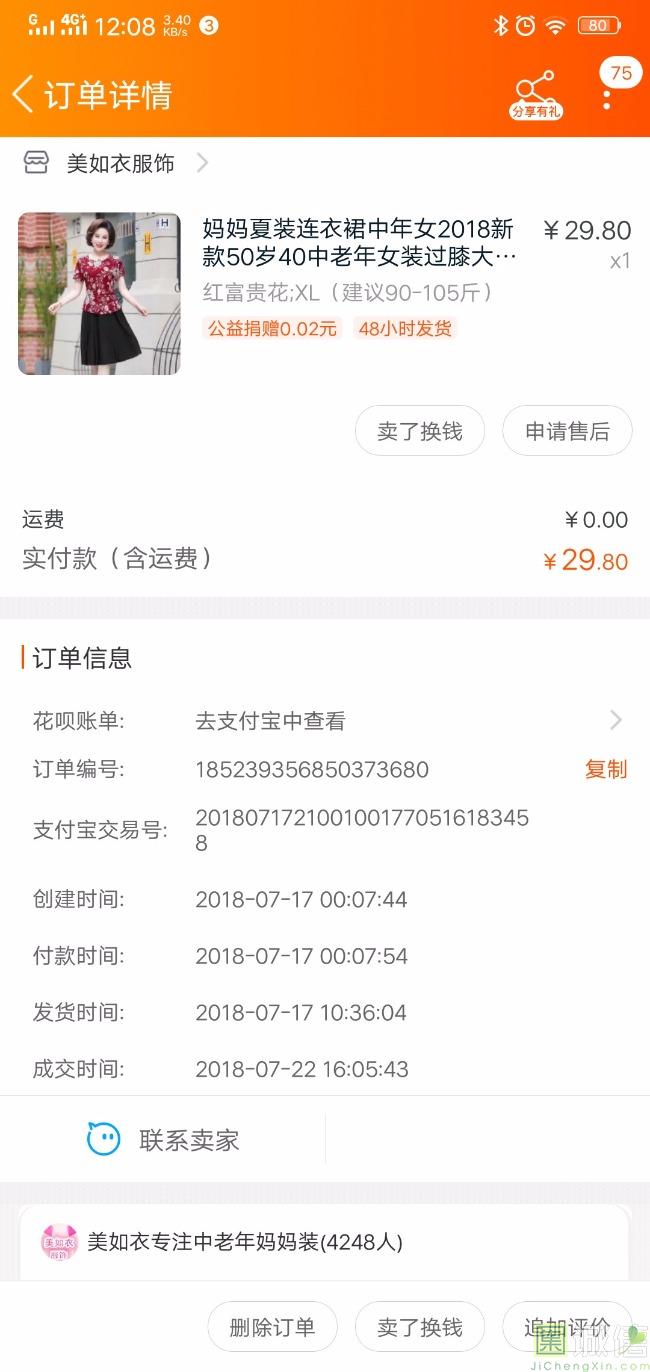This screenshot has width=650, height=1372.
Task: Tap 卖了换钱 in the bottom bar
Action: (420, 1327)
